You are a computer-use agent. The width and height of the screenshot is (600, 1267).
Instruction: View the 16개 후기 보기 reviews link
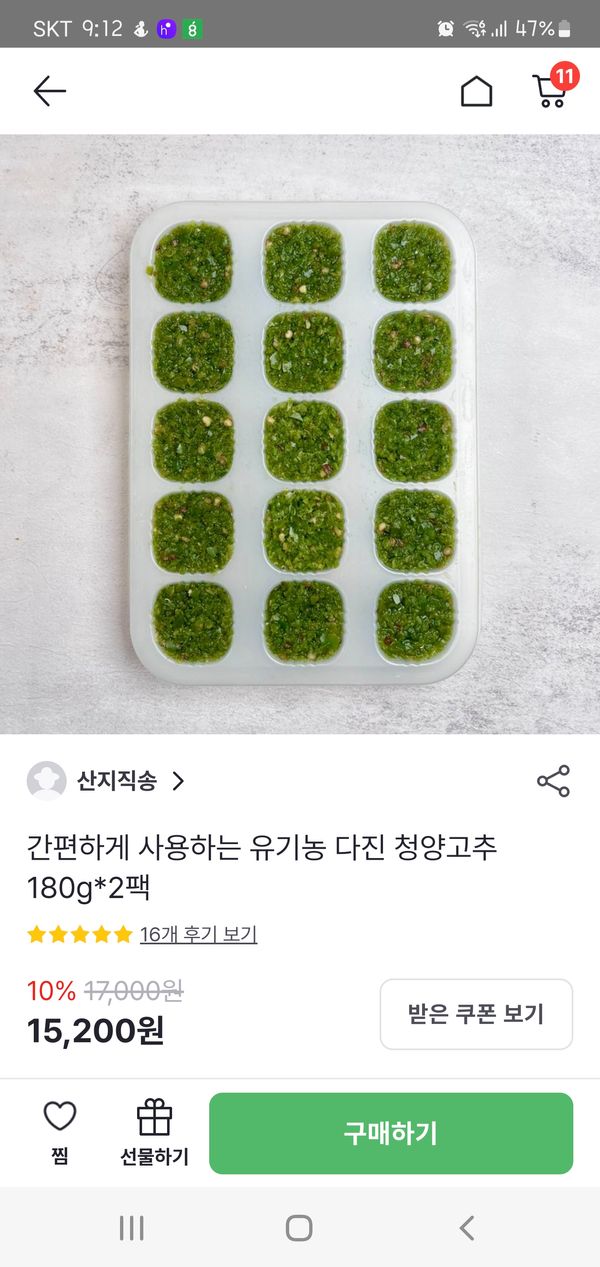coord(198,934)
